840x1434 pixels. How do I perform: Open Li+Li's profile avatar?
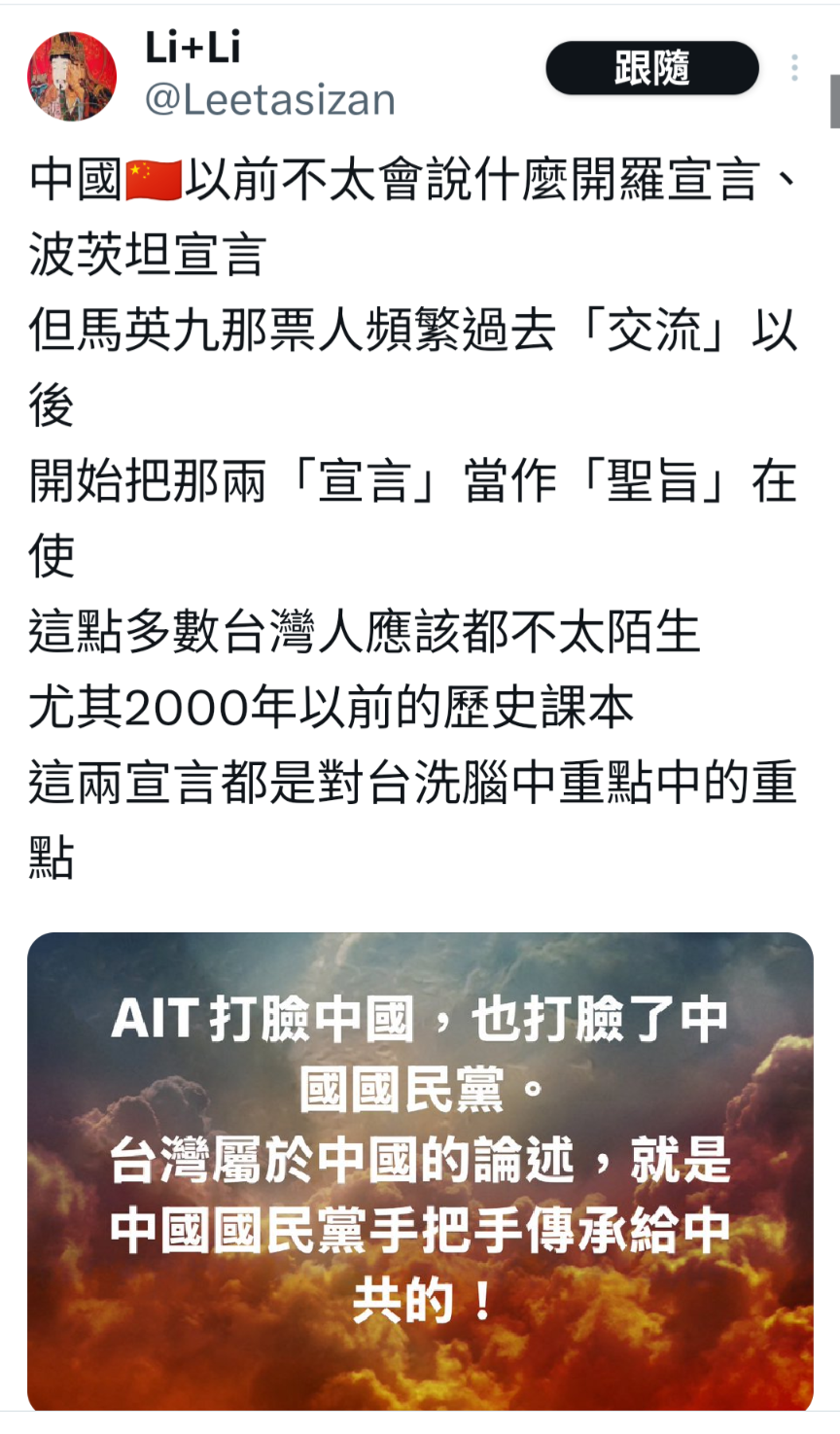pyautogui.click(x=72, y=76)
